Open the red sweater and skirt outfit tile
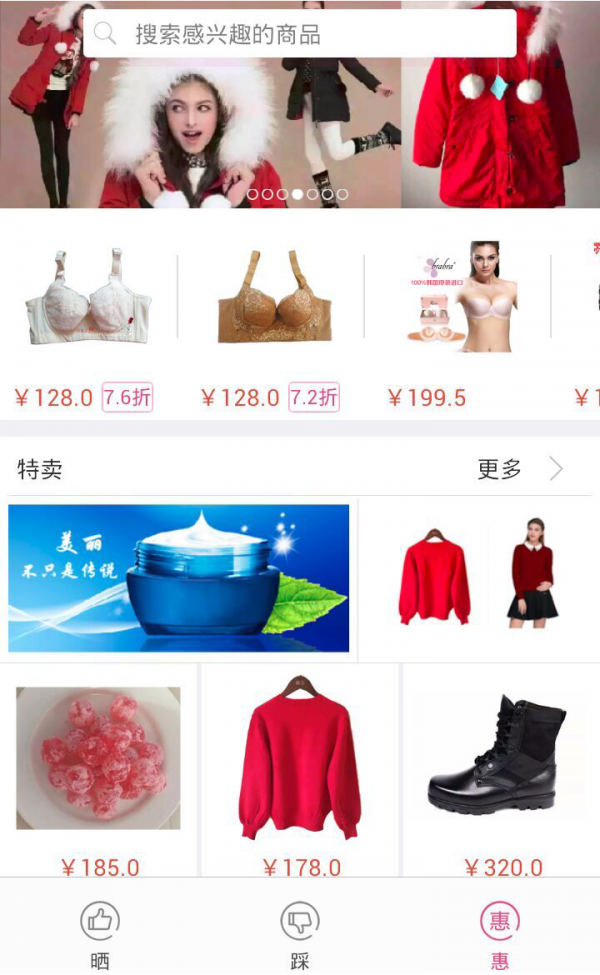 [478, 578]
